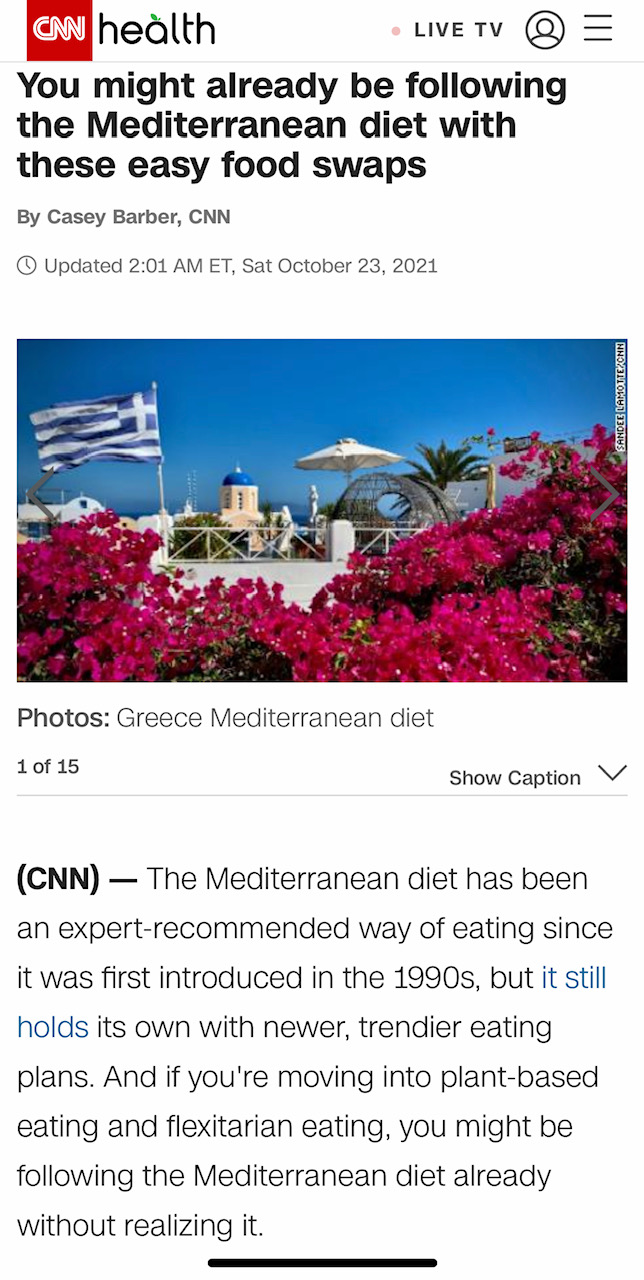The width and height of the screenshot is (644, 1280).
Task: Open the user account icon
Action: click(545, 30)
